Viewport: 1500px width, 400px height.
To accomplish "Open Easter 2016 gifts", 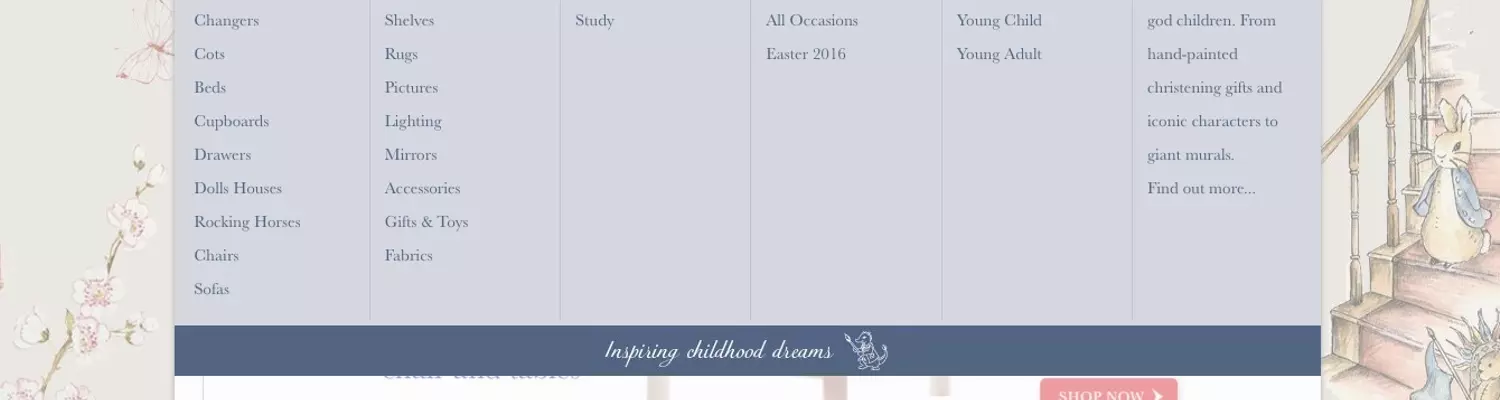I will [805, 54].
